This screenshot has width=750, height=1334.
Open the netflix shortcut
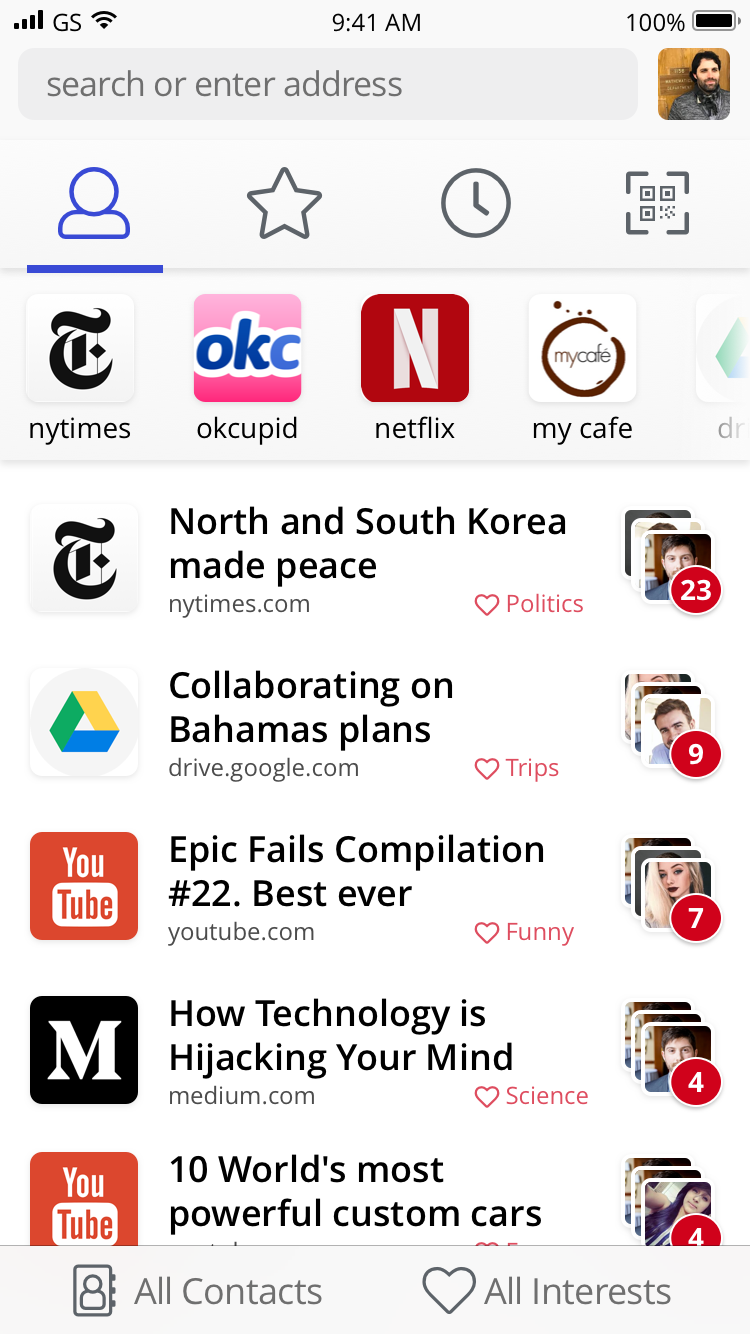coord(415,348)
